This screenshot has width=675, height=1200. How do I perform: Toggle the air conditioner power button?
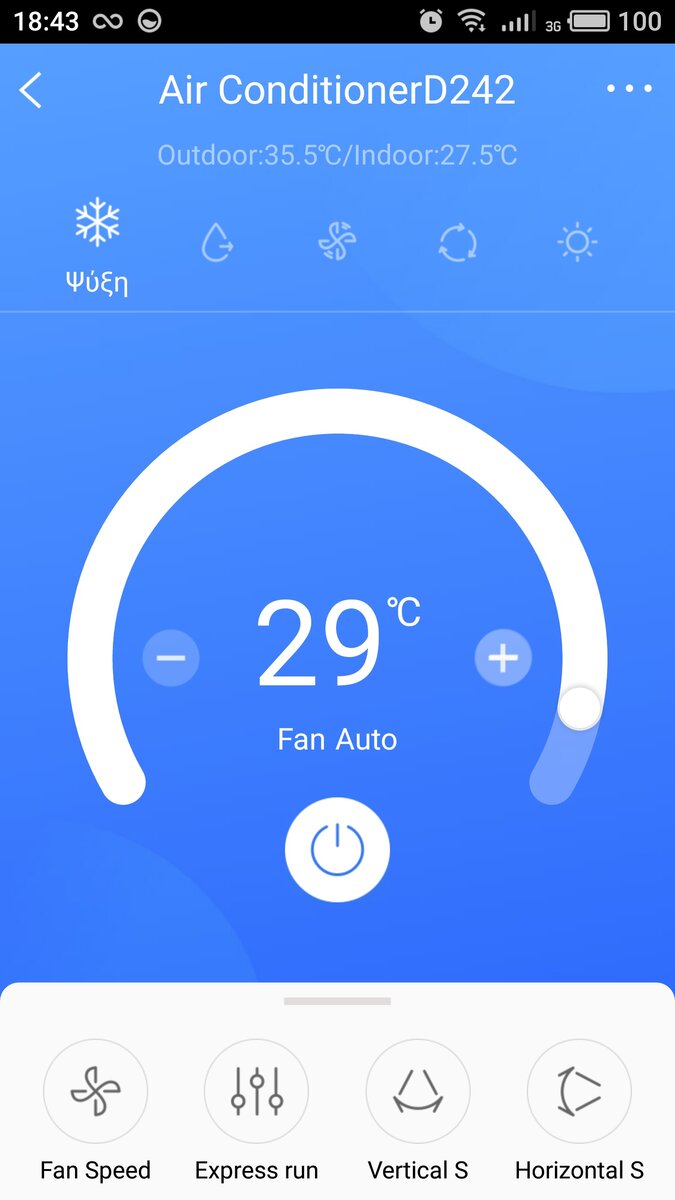337,850
